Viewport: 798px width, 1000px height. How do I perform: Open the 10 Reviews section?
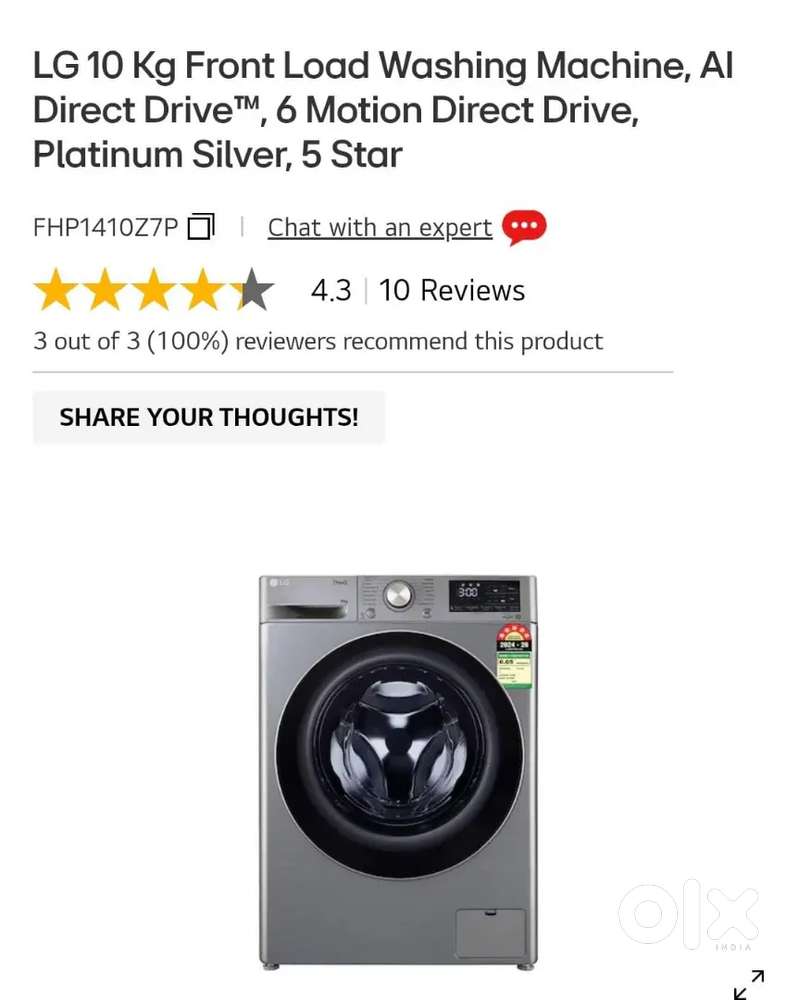coord(452,290)
